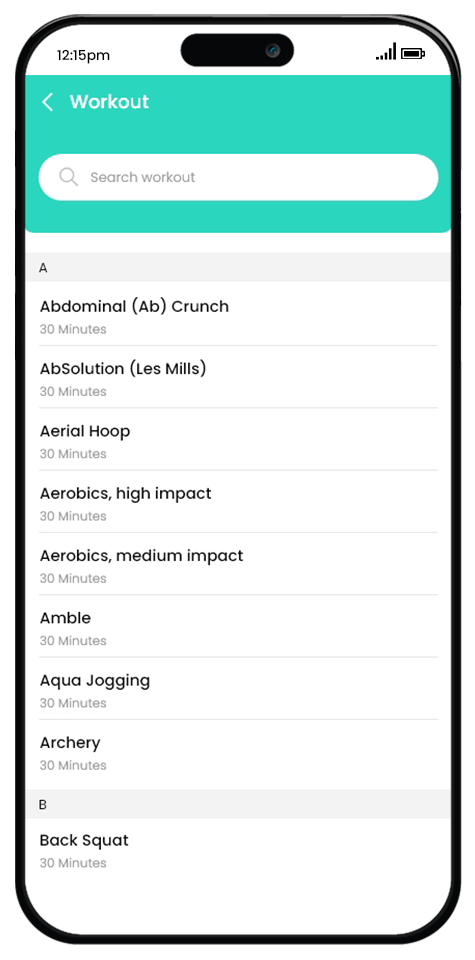Open the Aerial Hoop workout
This screenshot has height=960, width=475.
click(x=238, y=440)
